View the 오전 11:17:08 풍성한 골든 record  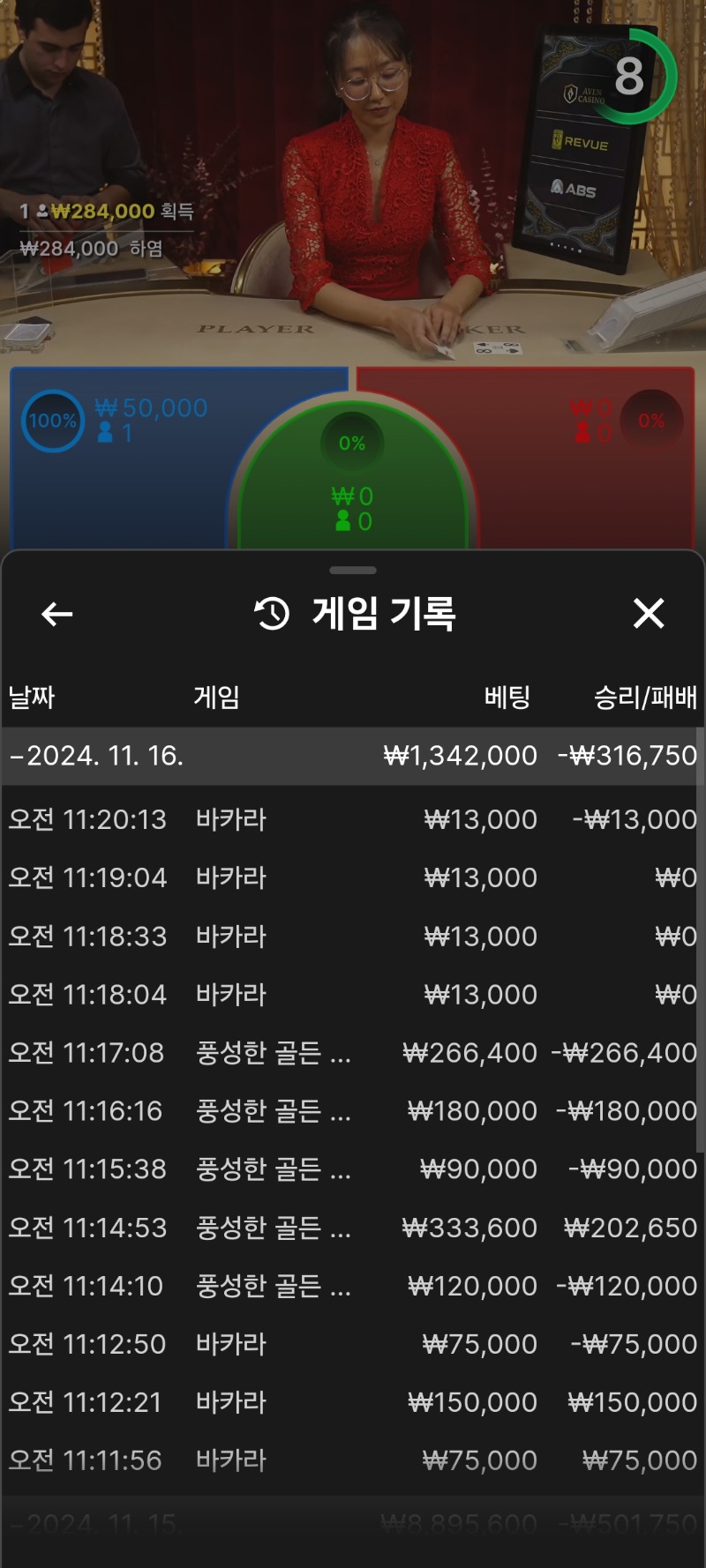click(351, 1052)
